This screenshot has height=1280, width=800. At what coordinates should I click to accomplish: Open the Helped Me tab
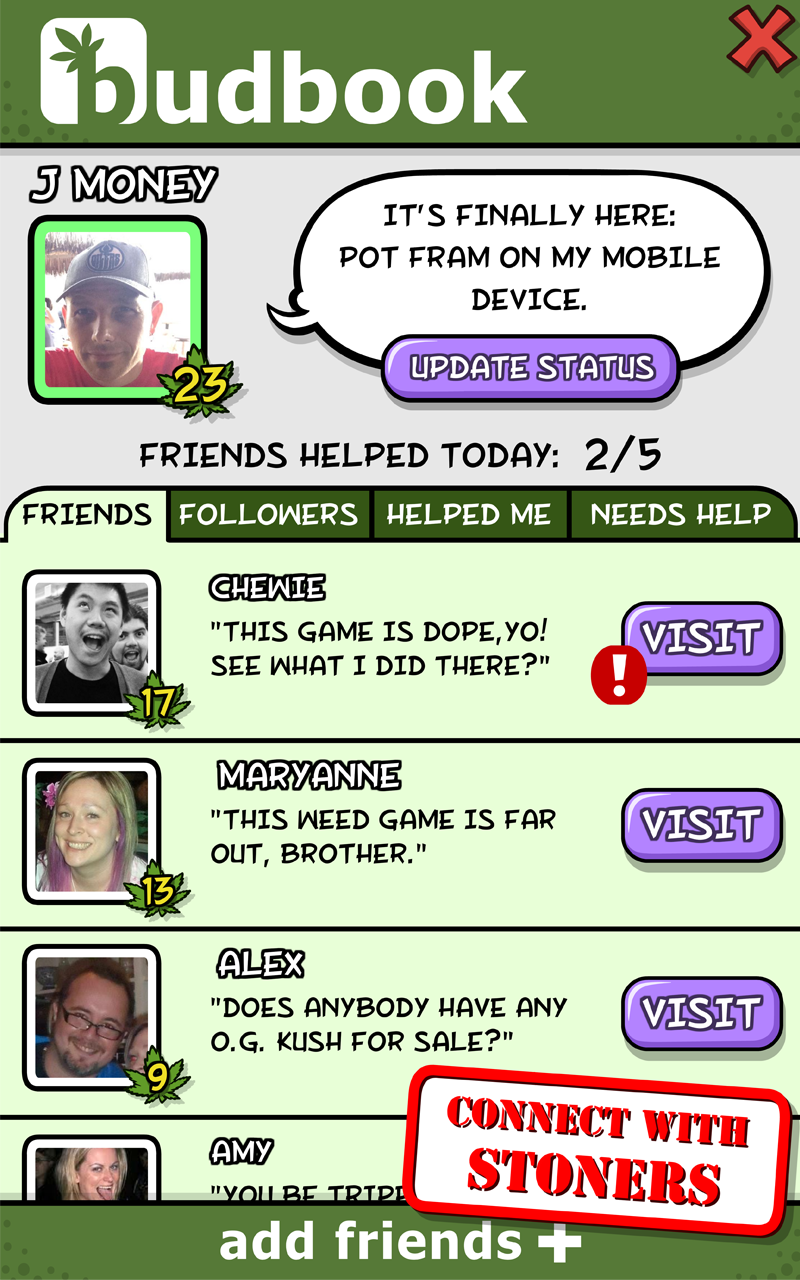point(468,515)
